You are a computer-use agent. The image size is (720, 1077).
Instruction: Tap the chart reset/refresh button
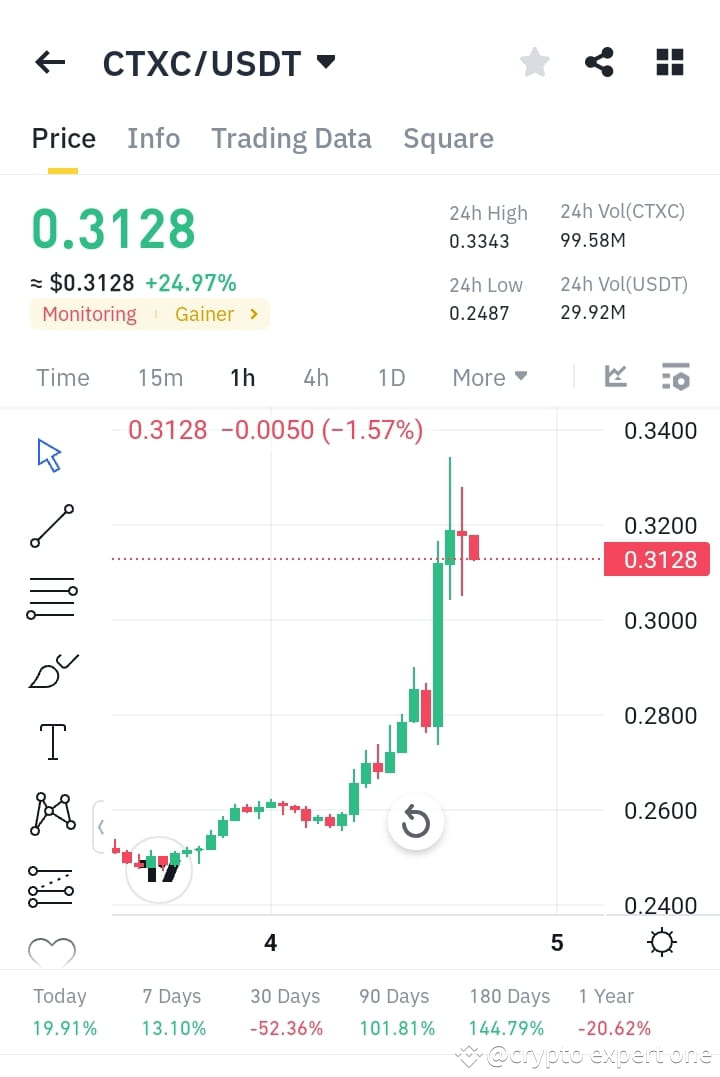click(x=416, y=822)
